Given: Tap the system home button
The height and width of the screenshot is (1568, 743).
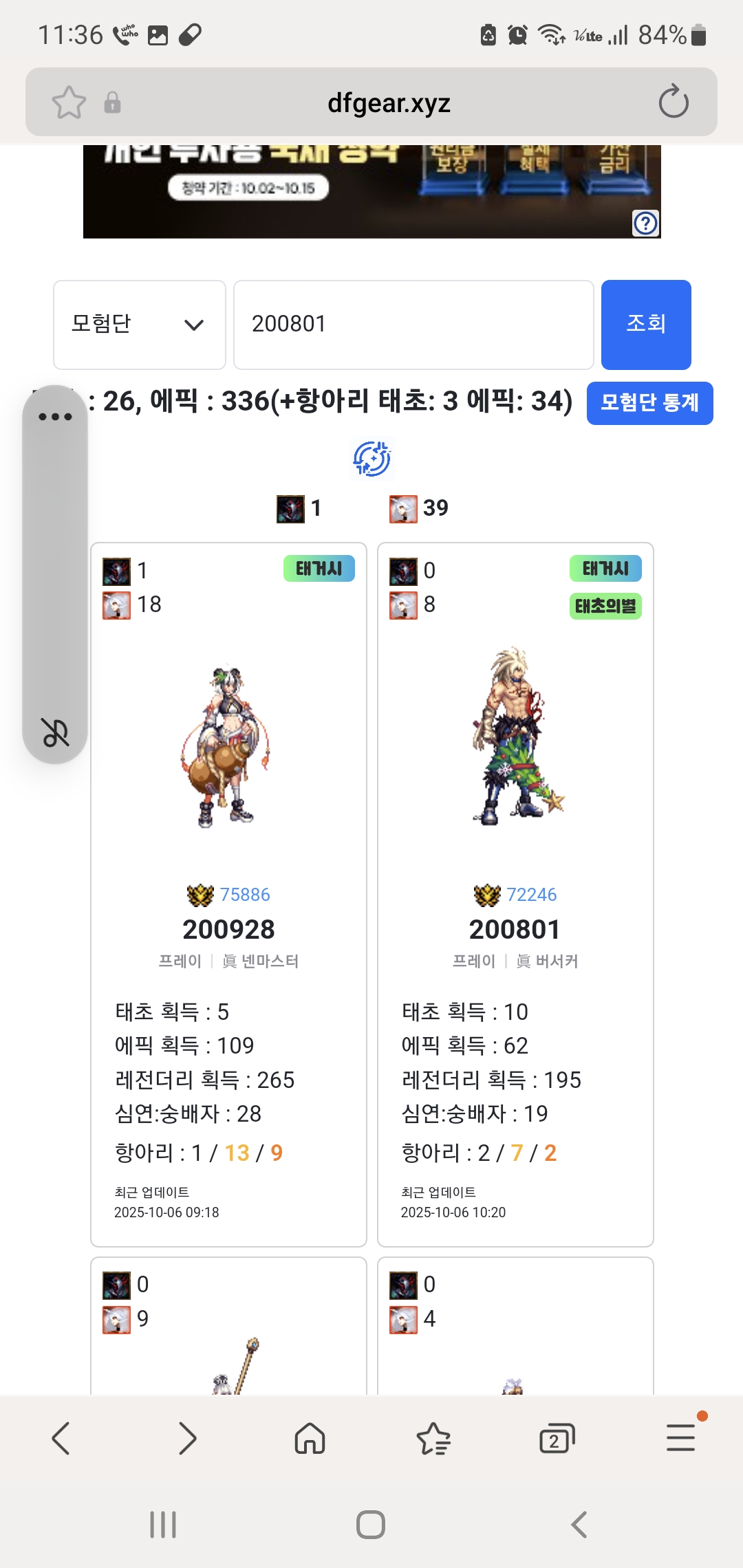Looking at the screenshot, I should 371,1525.
